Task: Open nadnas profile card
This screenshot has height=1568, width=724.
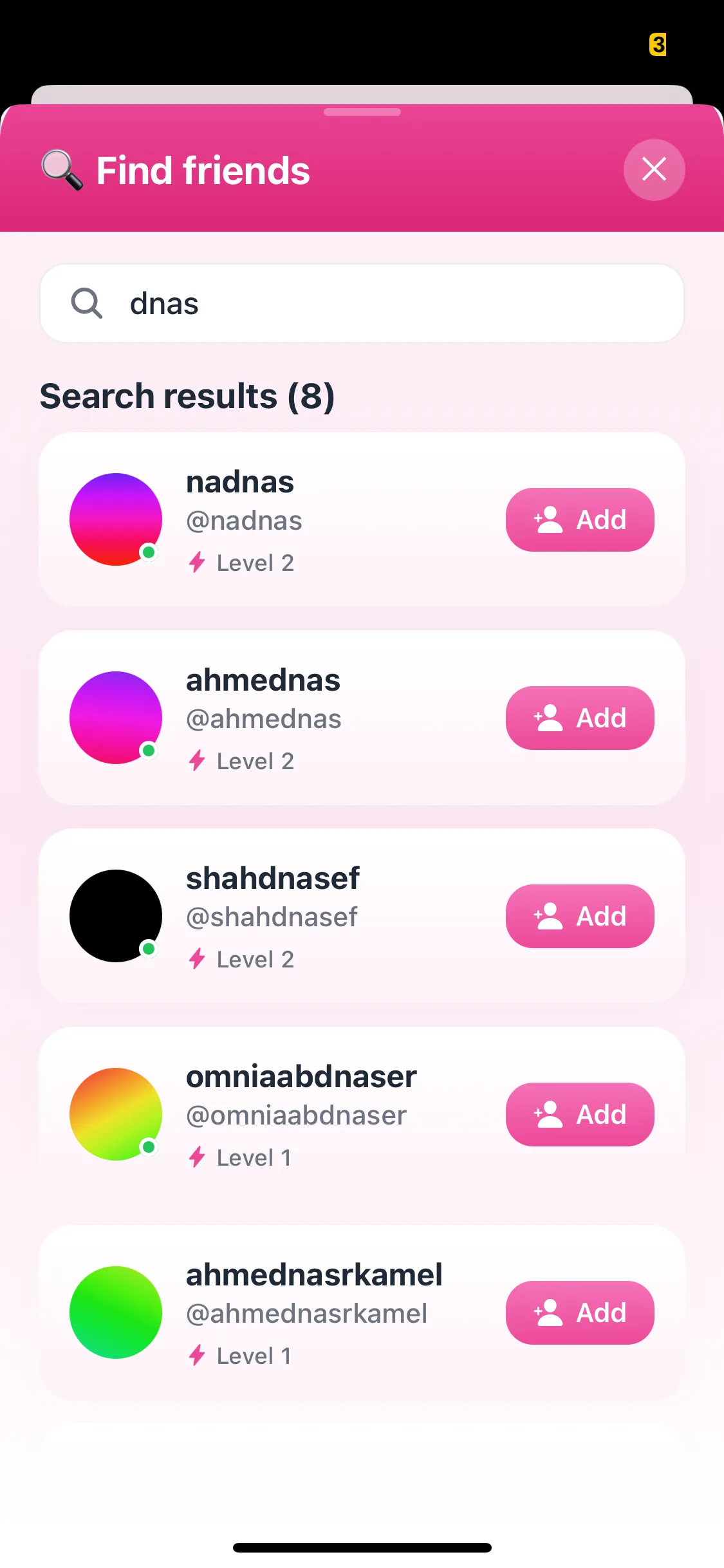Action: pyautogui.click(x=290, y=519)
